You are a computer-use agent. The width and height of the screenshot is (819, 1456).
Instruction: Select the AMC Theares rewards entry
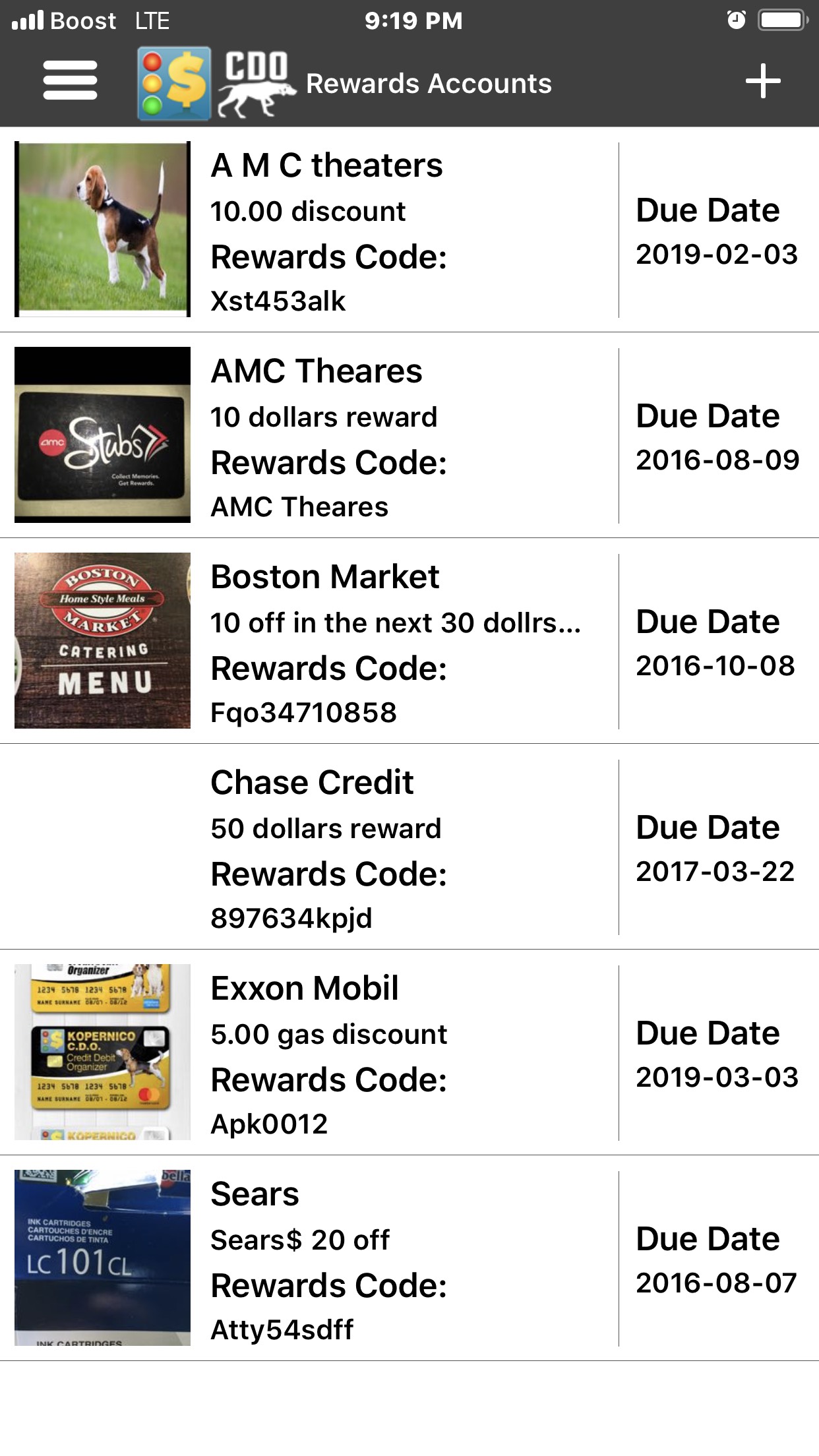coord(409,435)
